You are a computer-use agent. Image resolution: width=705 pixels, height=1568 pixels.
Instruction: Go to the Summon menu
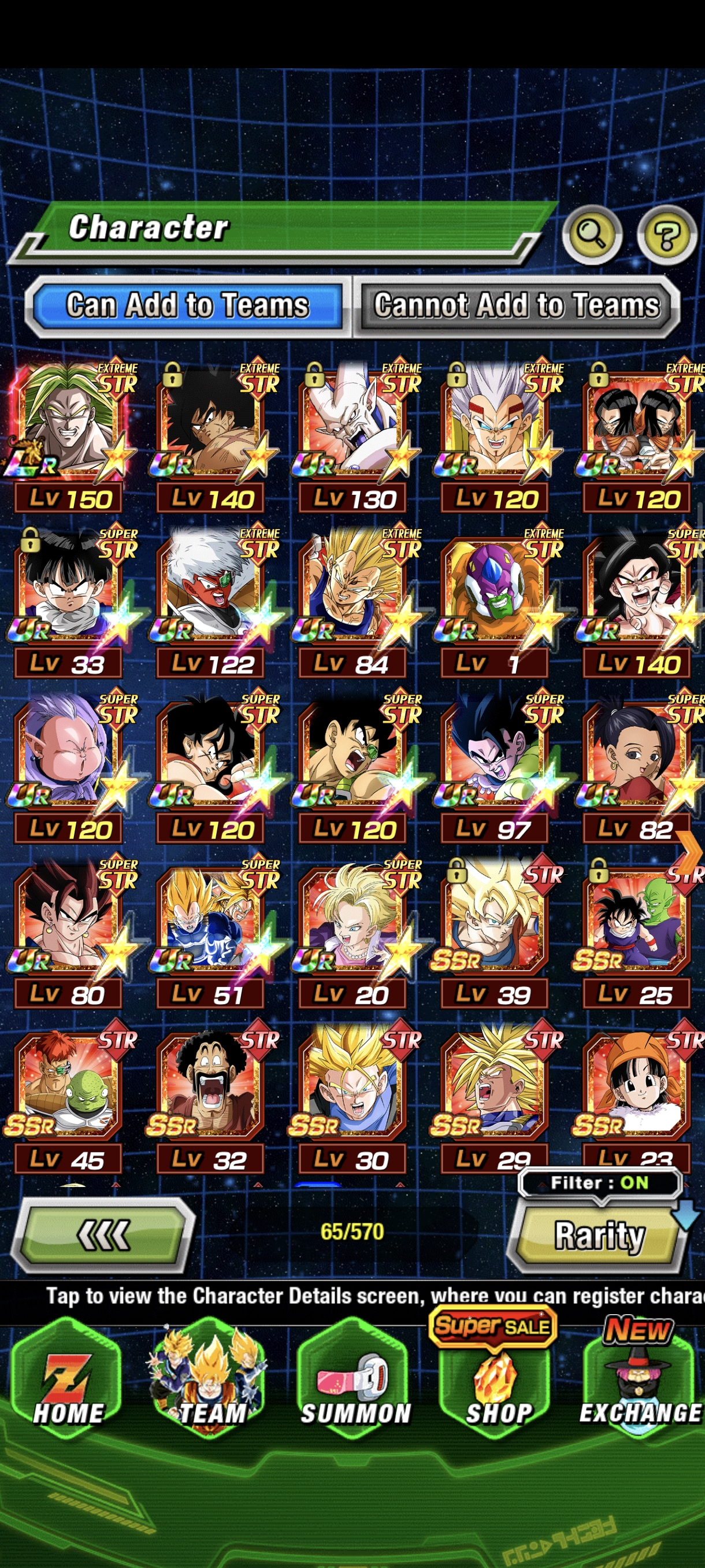pyautogui.click(x=355, y=1380)
